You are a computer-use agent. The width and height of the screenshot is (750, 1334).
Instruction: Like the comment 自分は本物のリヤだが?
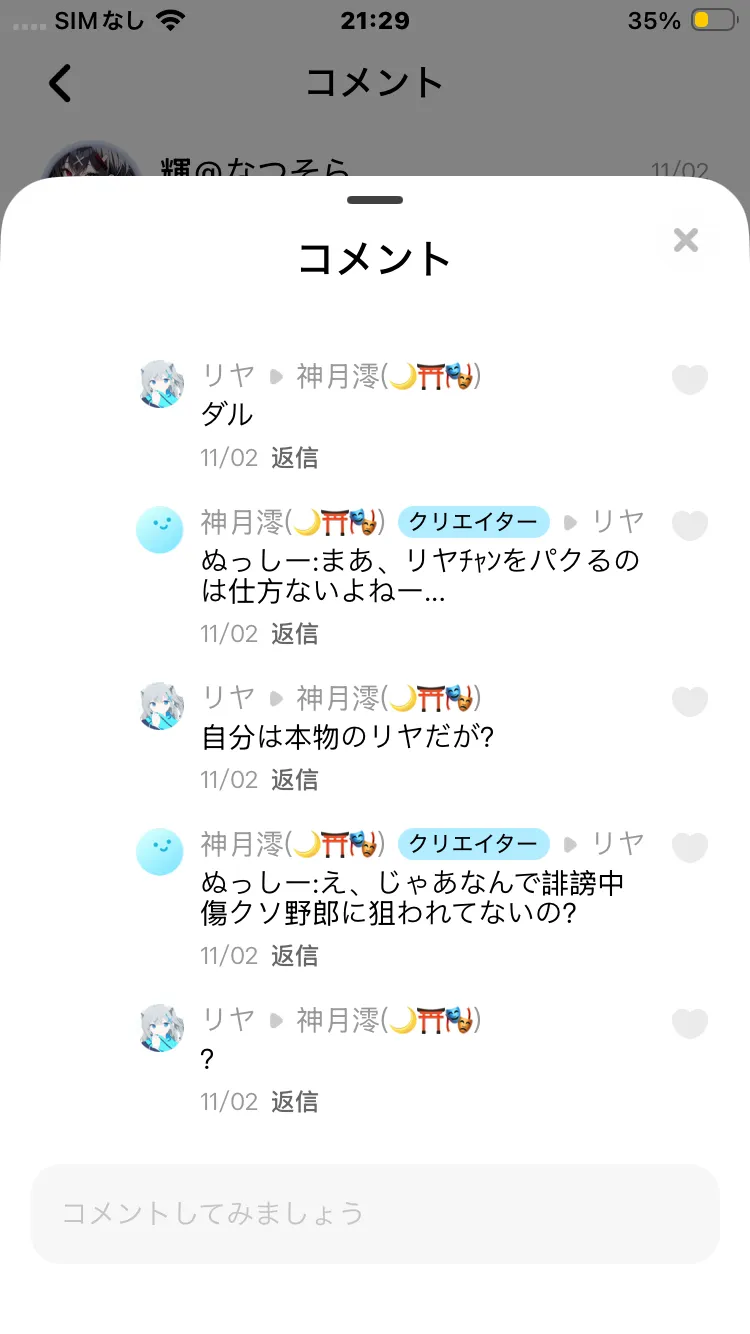pyautogui.click(x=689, y=702)
